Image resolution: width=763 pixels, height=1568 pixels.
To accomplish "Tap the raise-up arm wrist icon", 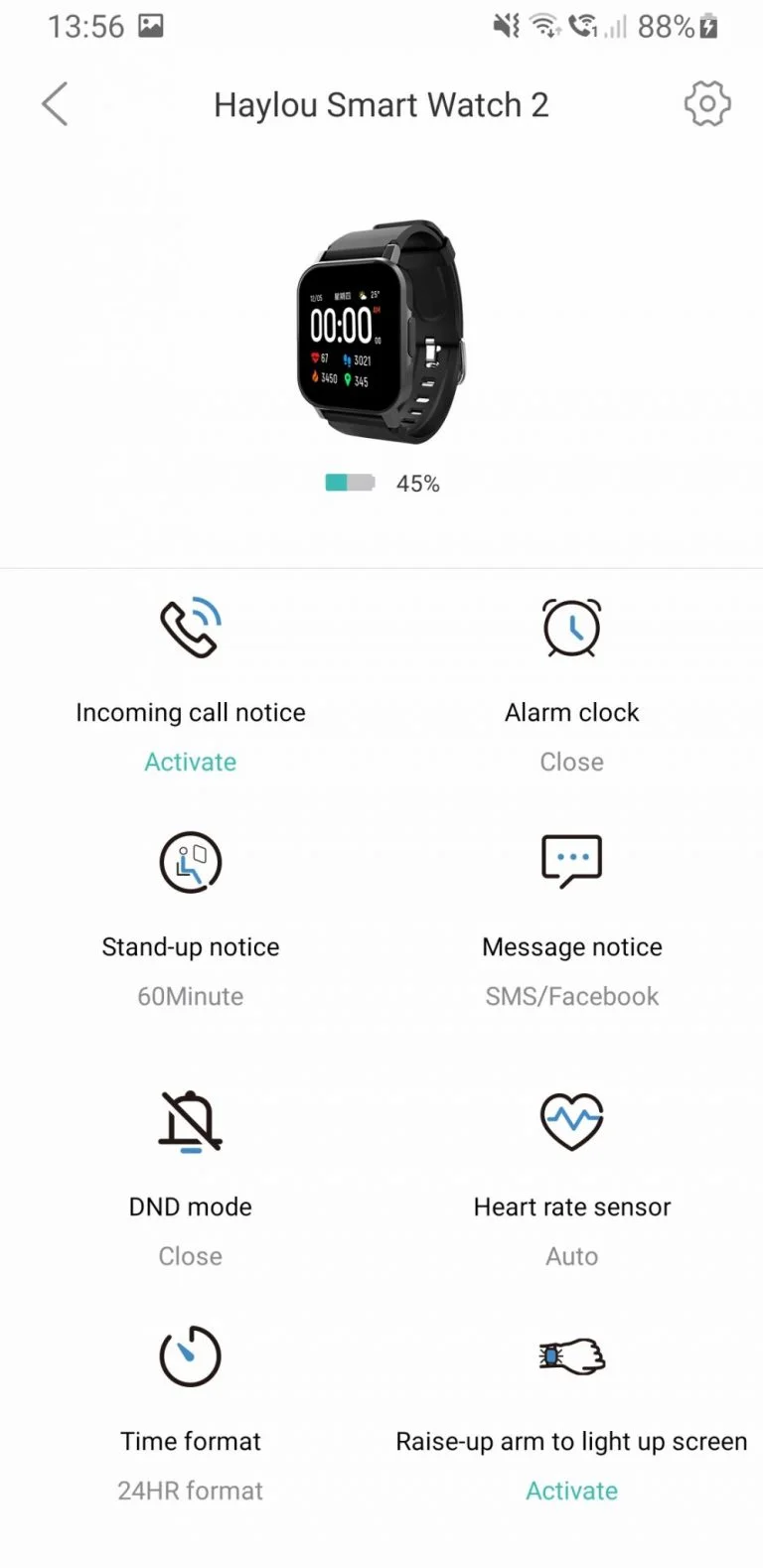I will 571,1354.
